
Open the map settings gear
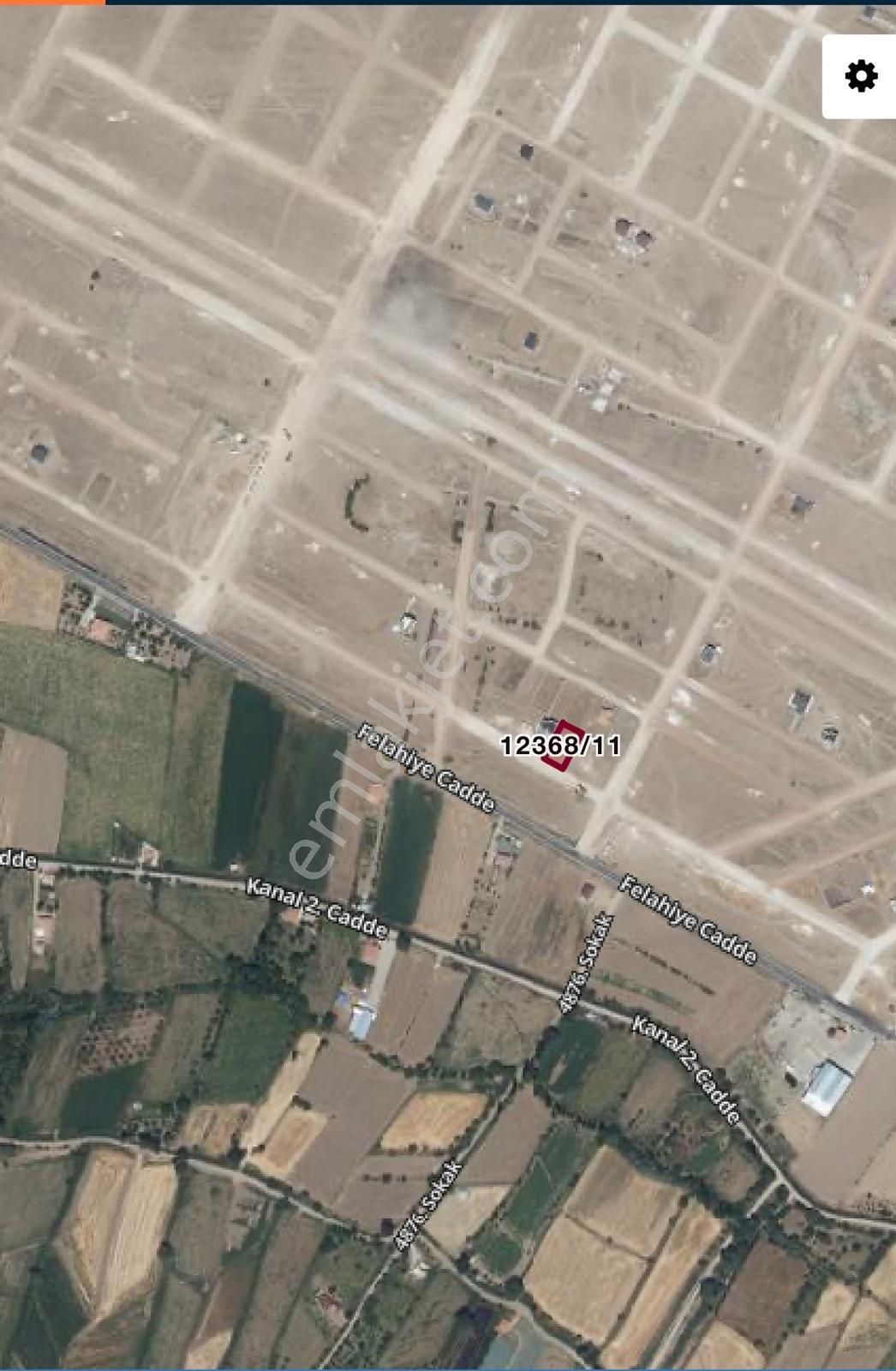point(860,77)
